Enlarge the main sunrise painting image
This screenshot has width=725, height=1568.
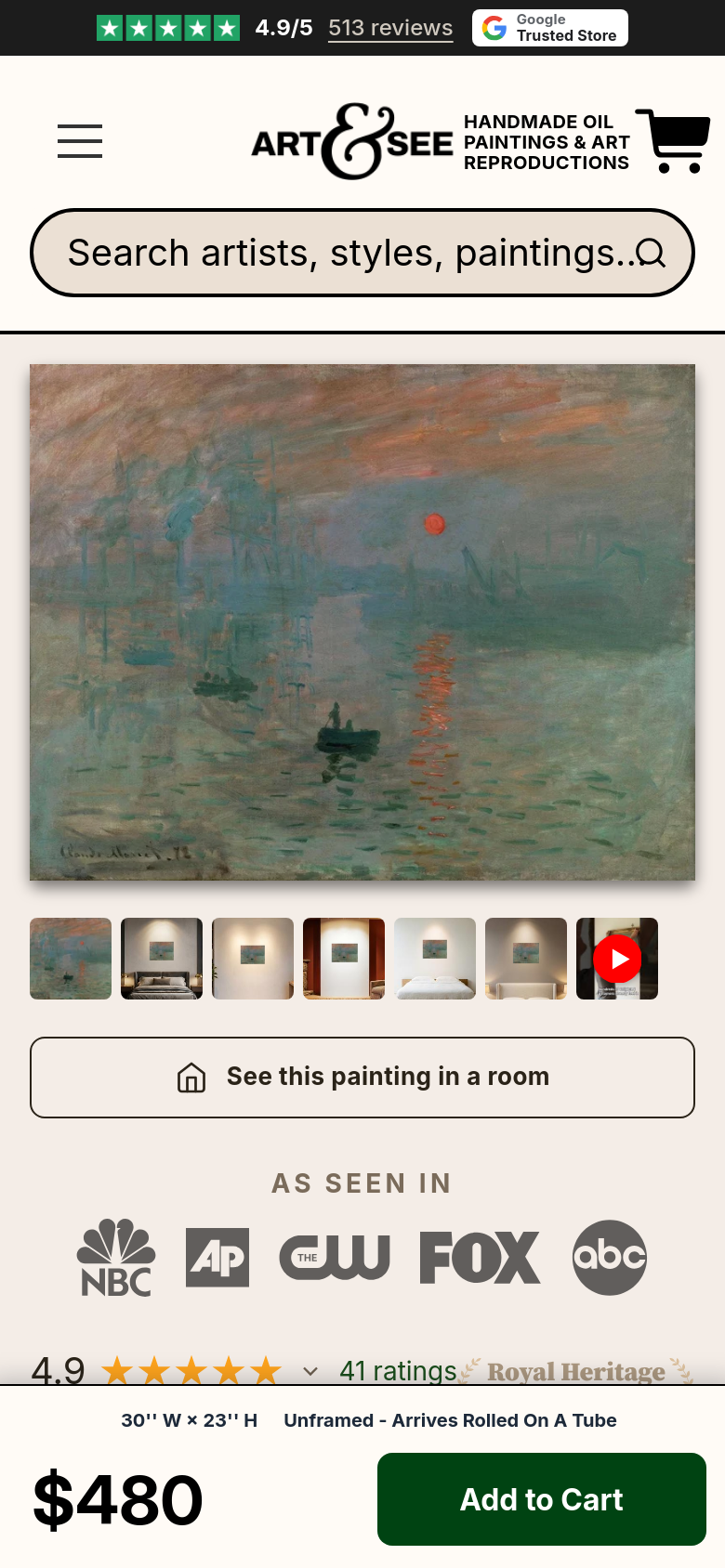[362, 622]
